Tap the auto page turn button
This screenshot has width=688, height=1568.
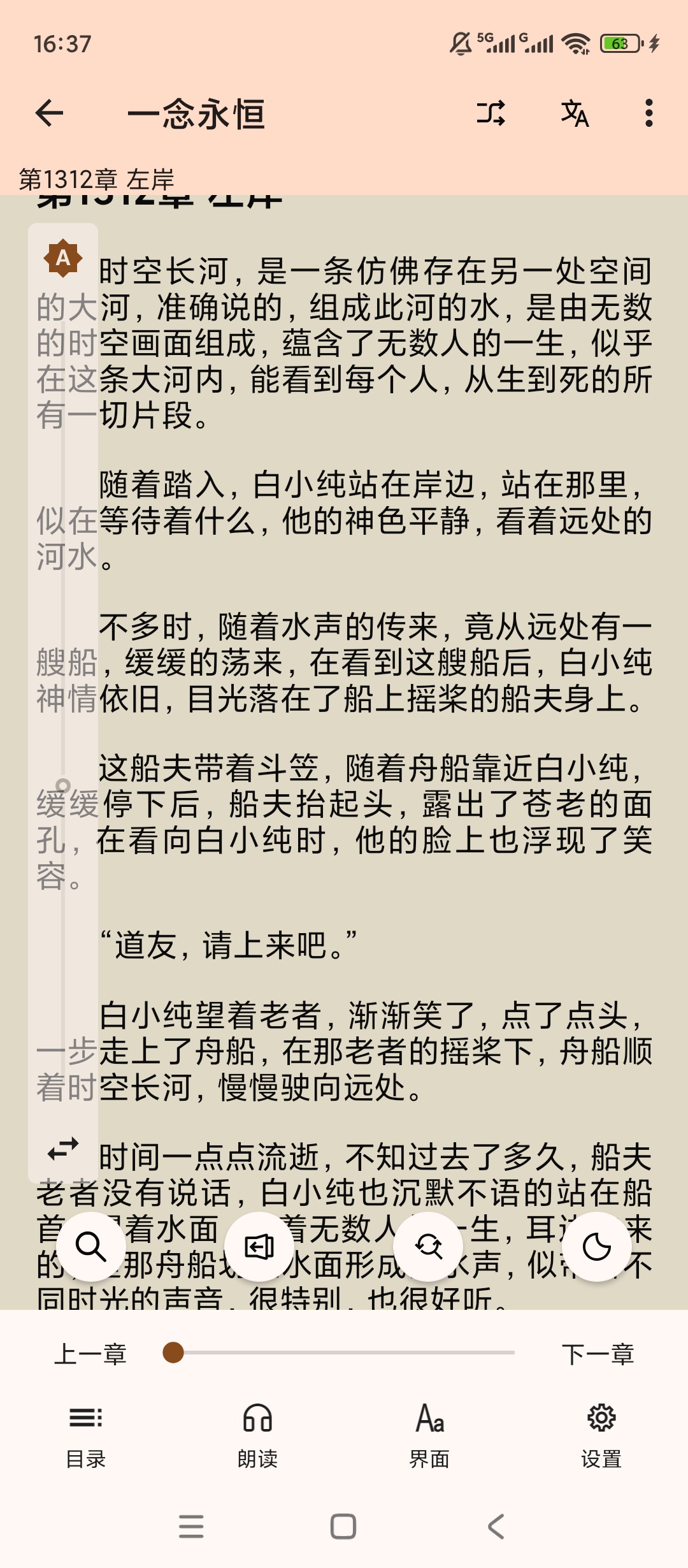pyautogui.click(x=259, y=1247)
